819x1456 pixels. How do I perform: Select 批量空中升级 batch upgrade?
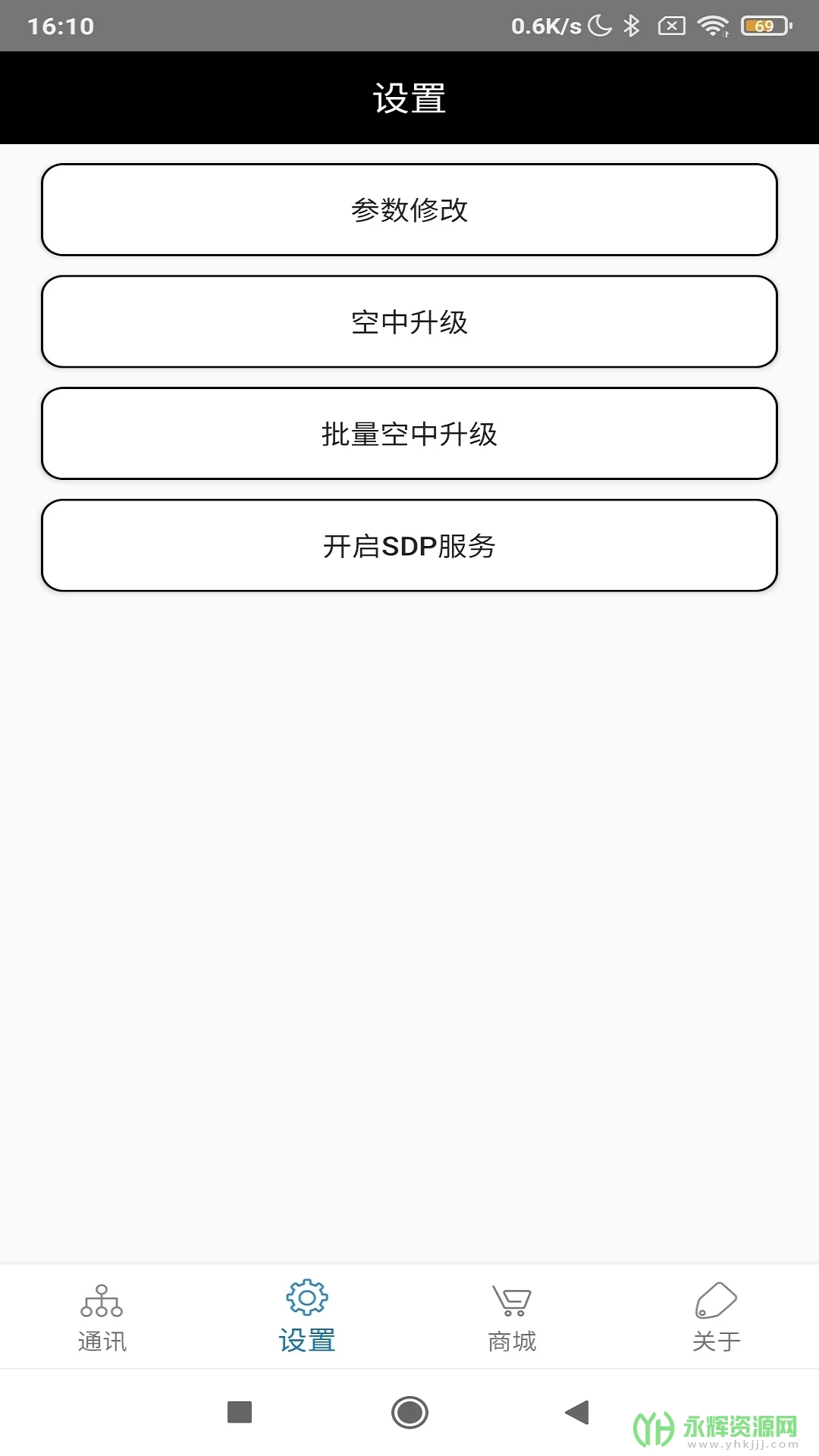[409, 434]
